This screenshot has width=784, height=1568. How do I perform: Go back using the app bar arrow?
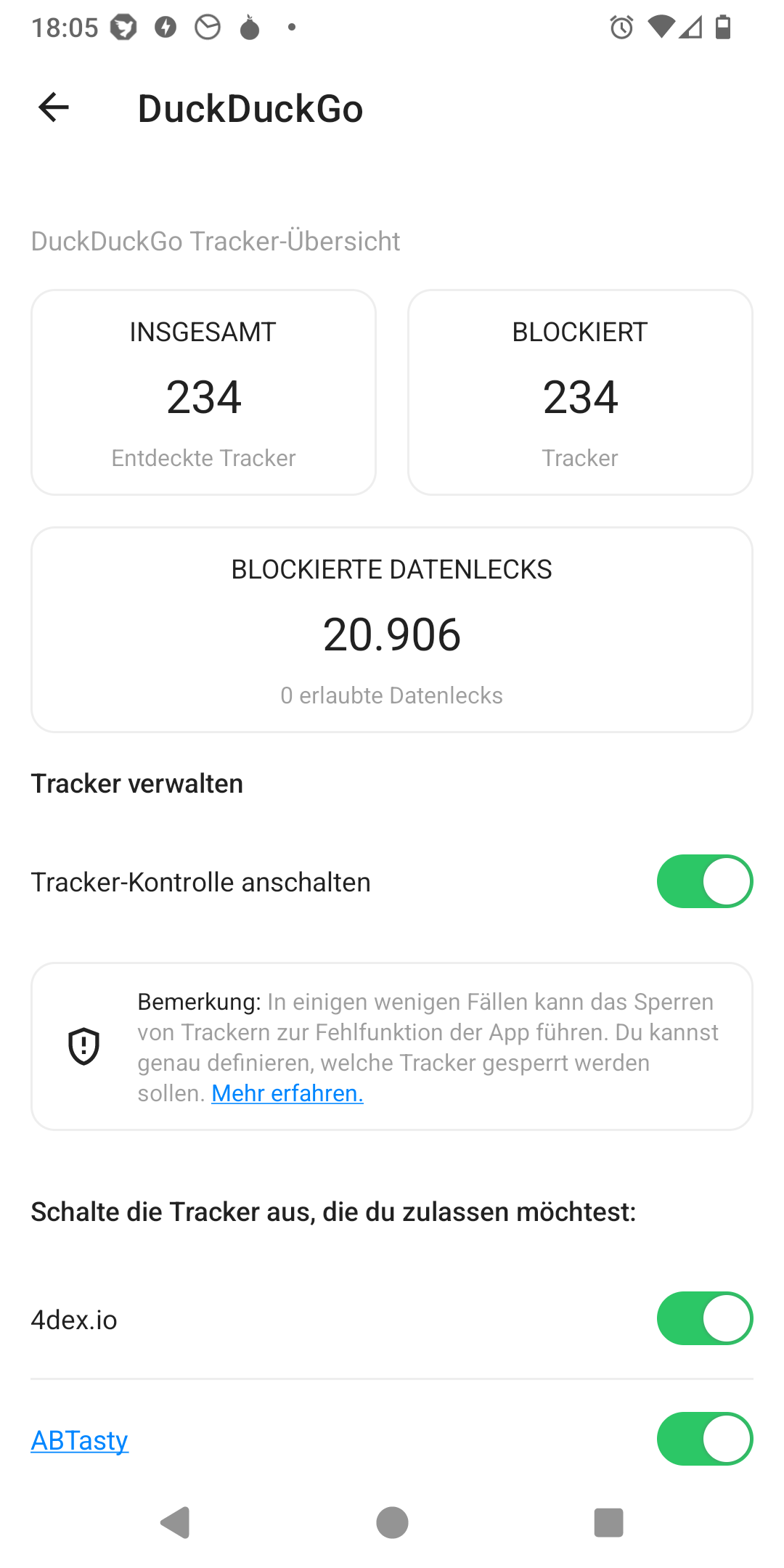(53, 107)
